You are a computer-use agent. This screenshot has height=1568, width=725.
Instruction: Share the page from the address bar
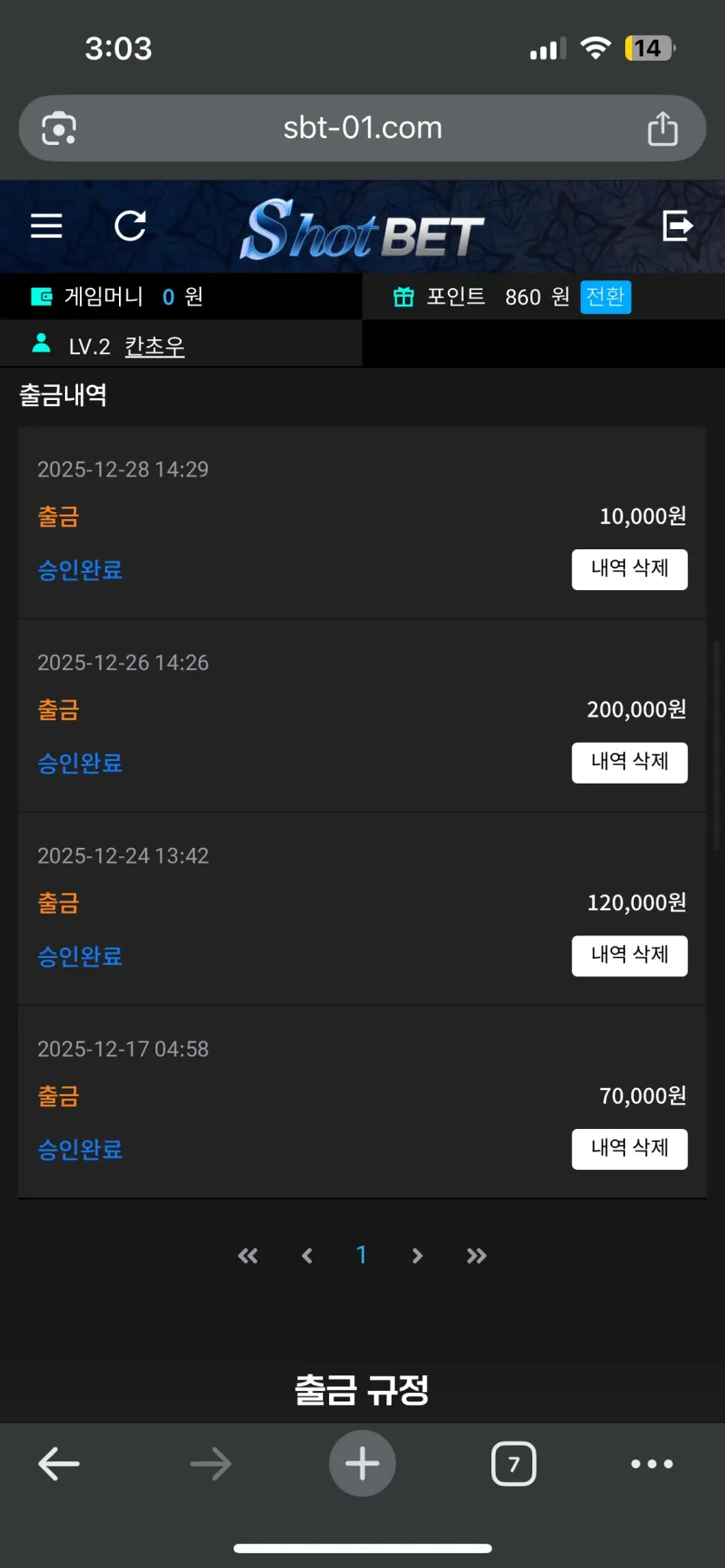[662, 128]
